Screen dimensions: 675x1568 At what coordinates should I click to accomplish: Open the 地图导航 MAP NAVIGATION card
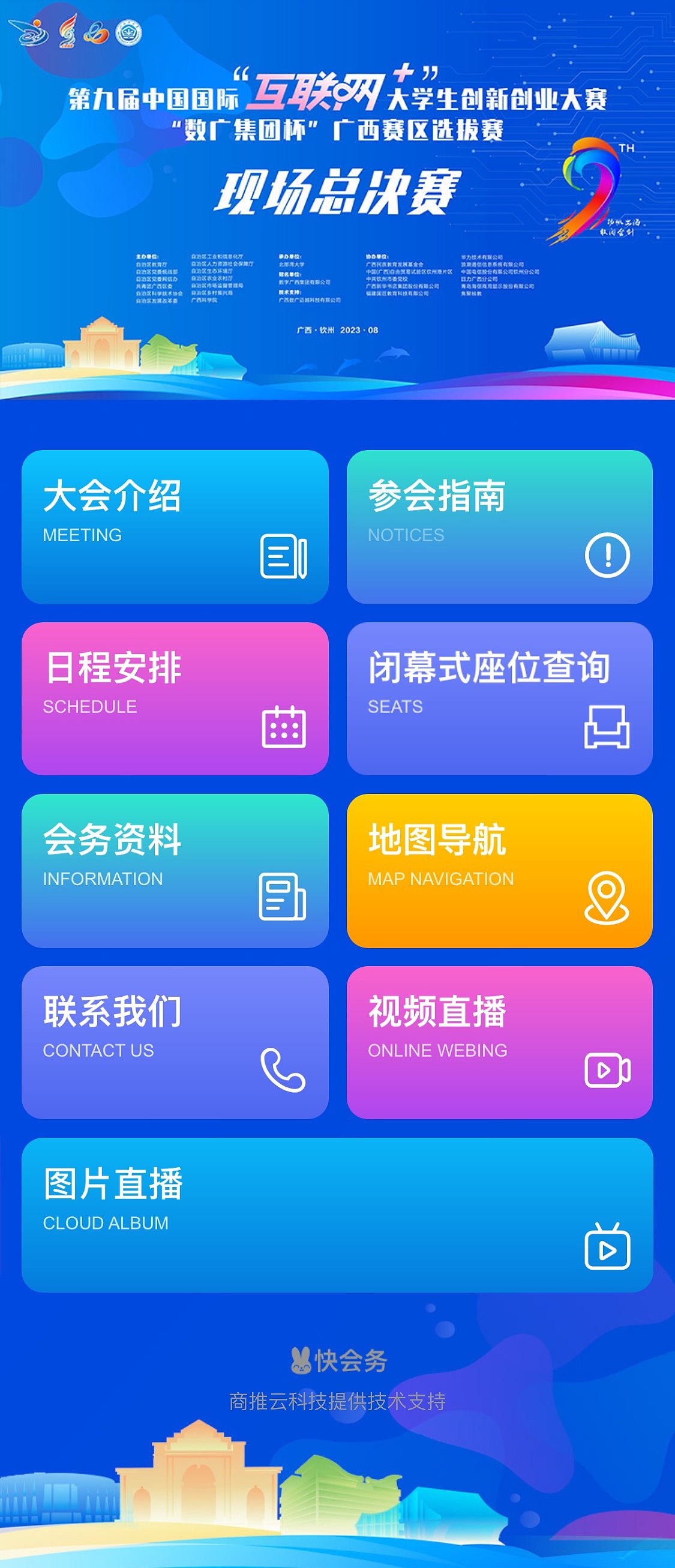500,871
